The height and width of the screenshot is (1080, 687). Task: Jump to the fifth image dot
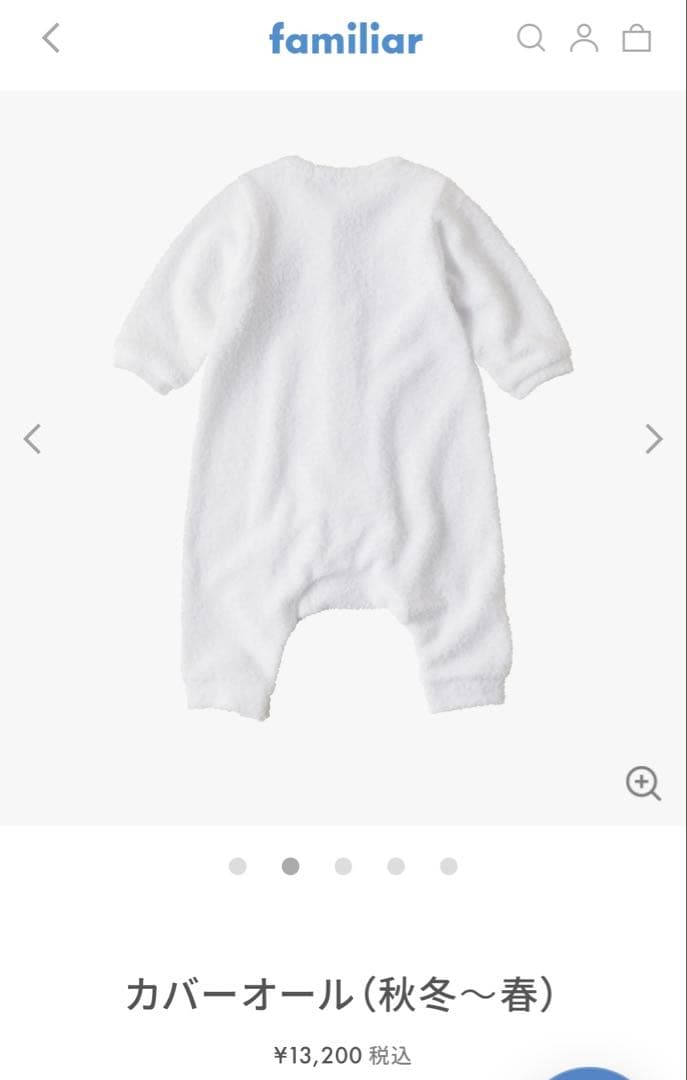click(x=449, y=866)
